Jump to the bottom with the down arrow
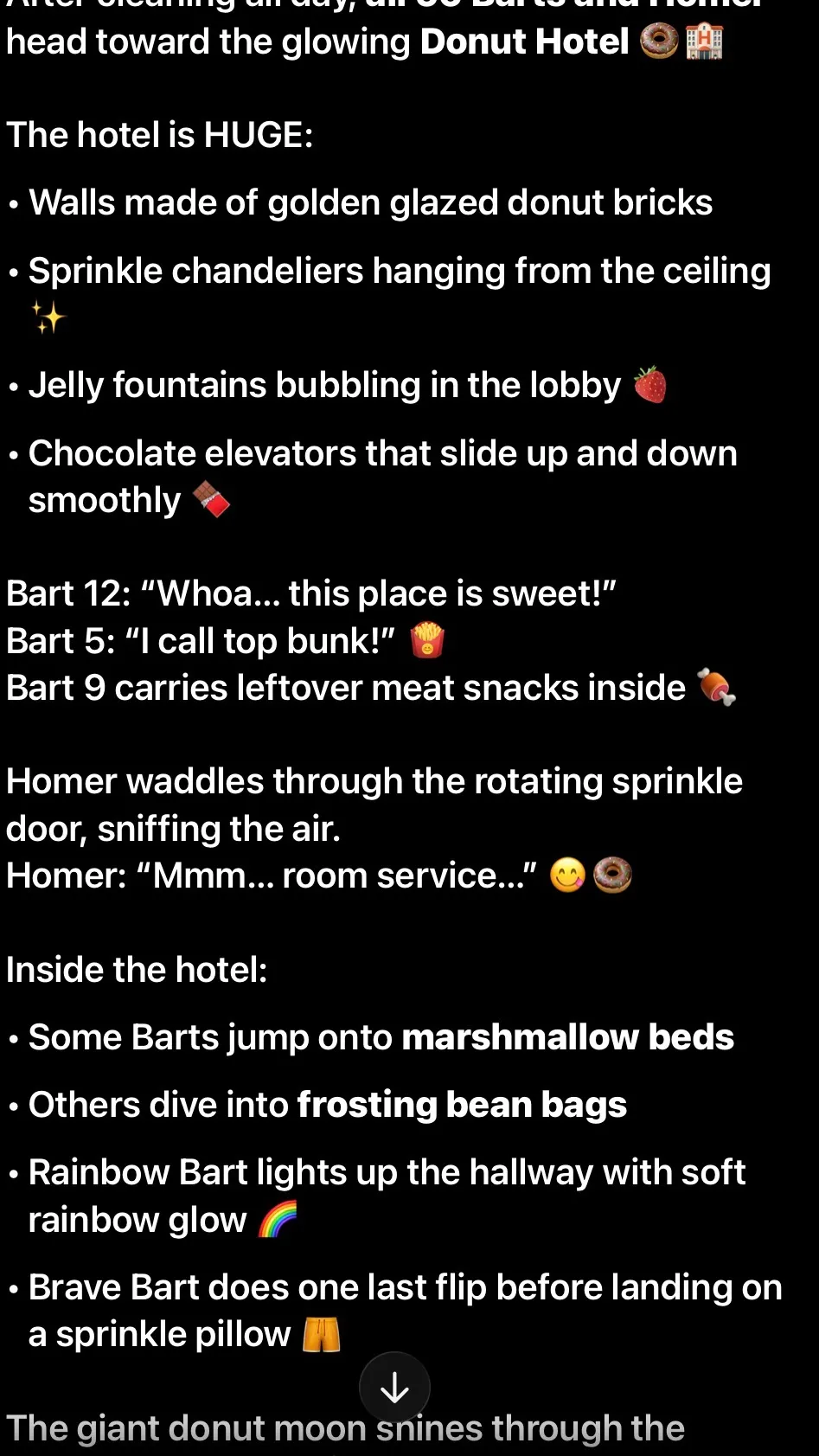The width and height of the screenshot is (819, 1456). click(x=394, y=1388)
